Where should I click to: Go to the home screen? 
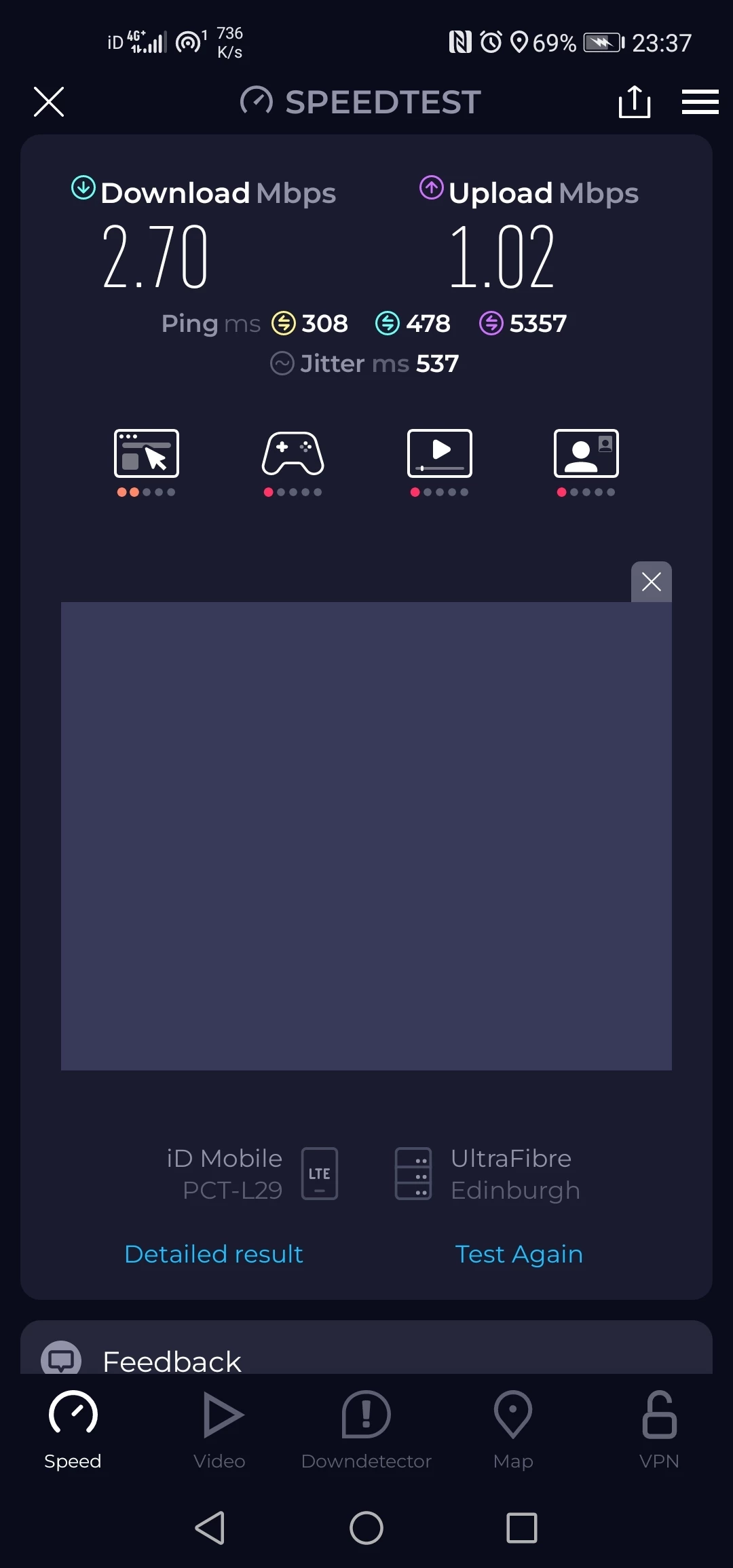click(x=366, y=1528)
